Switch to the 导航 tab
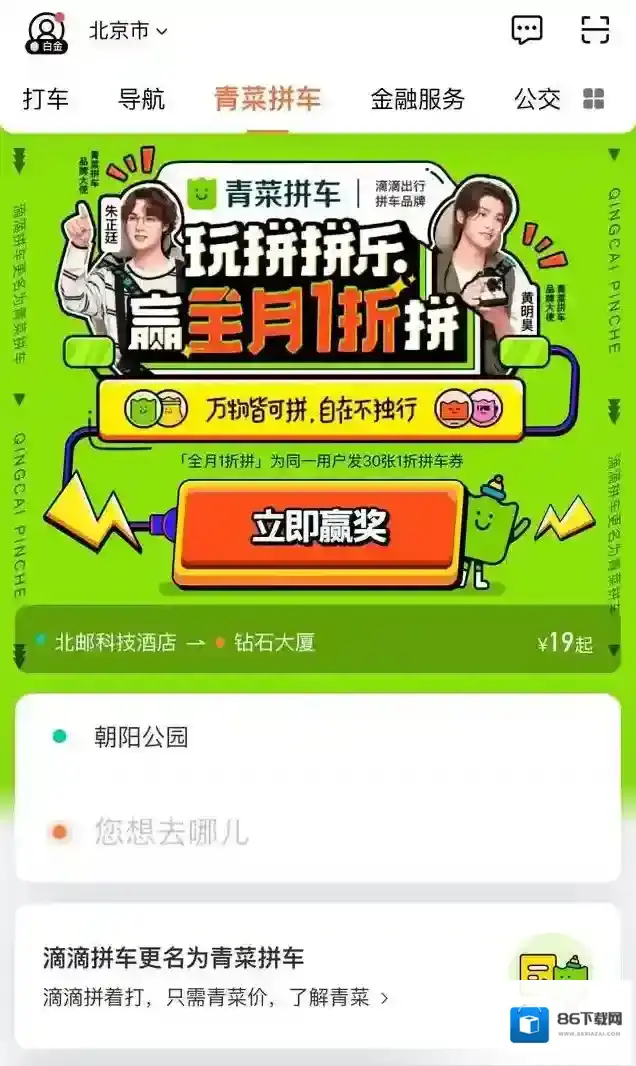The image size is (636, 1066). [x=141, y=99]
